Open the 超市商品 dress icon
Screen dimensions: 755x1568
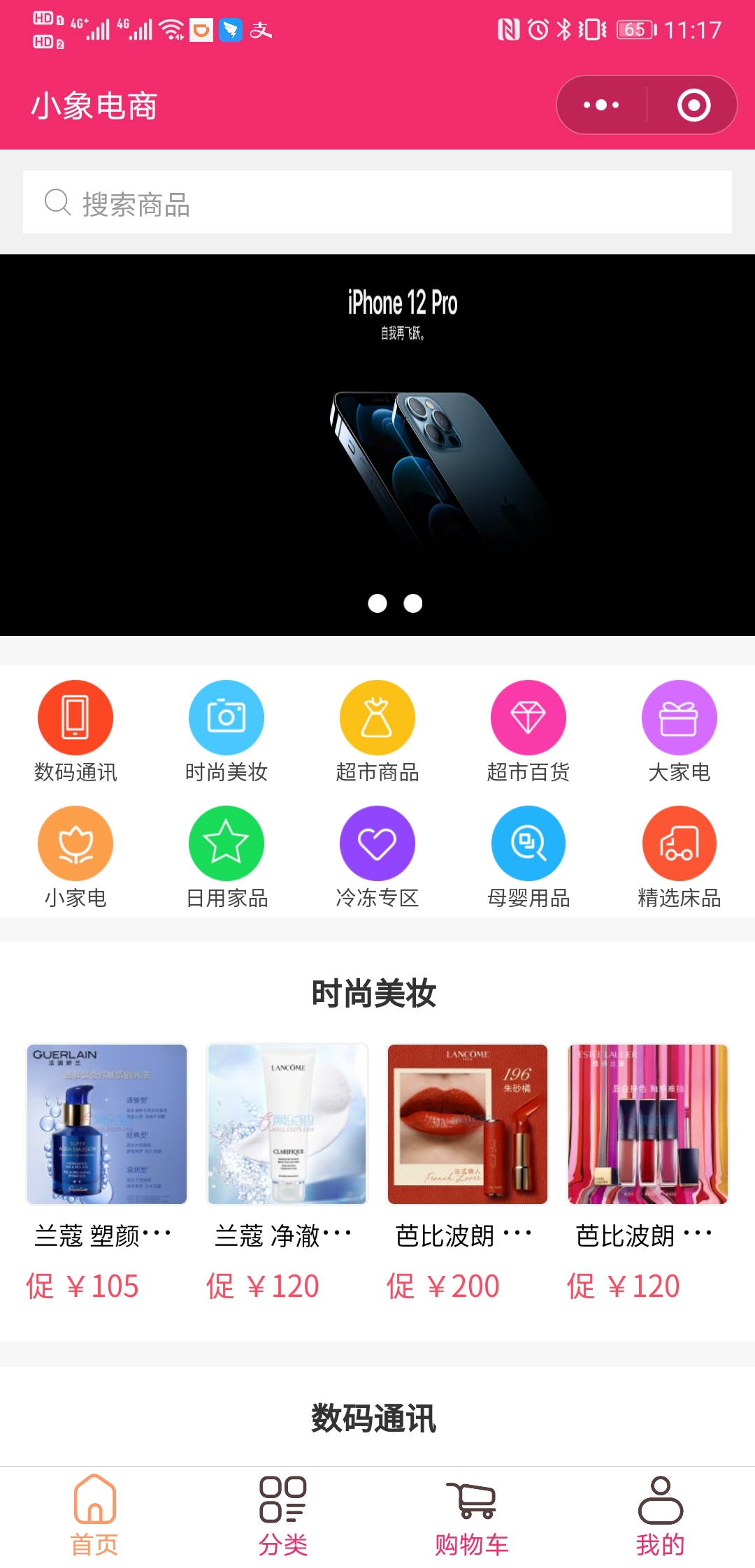click(377, 717)
